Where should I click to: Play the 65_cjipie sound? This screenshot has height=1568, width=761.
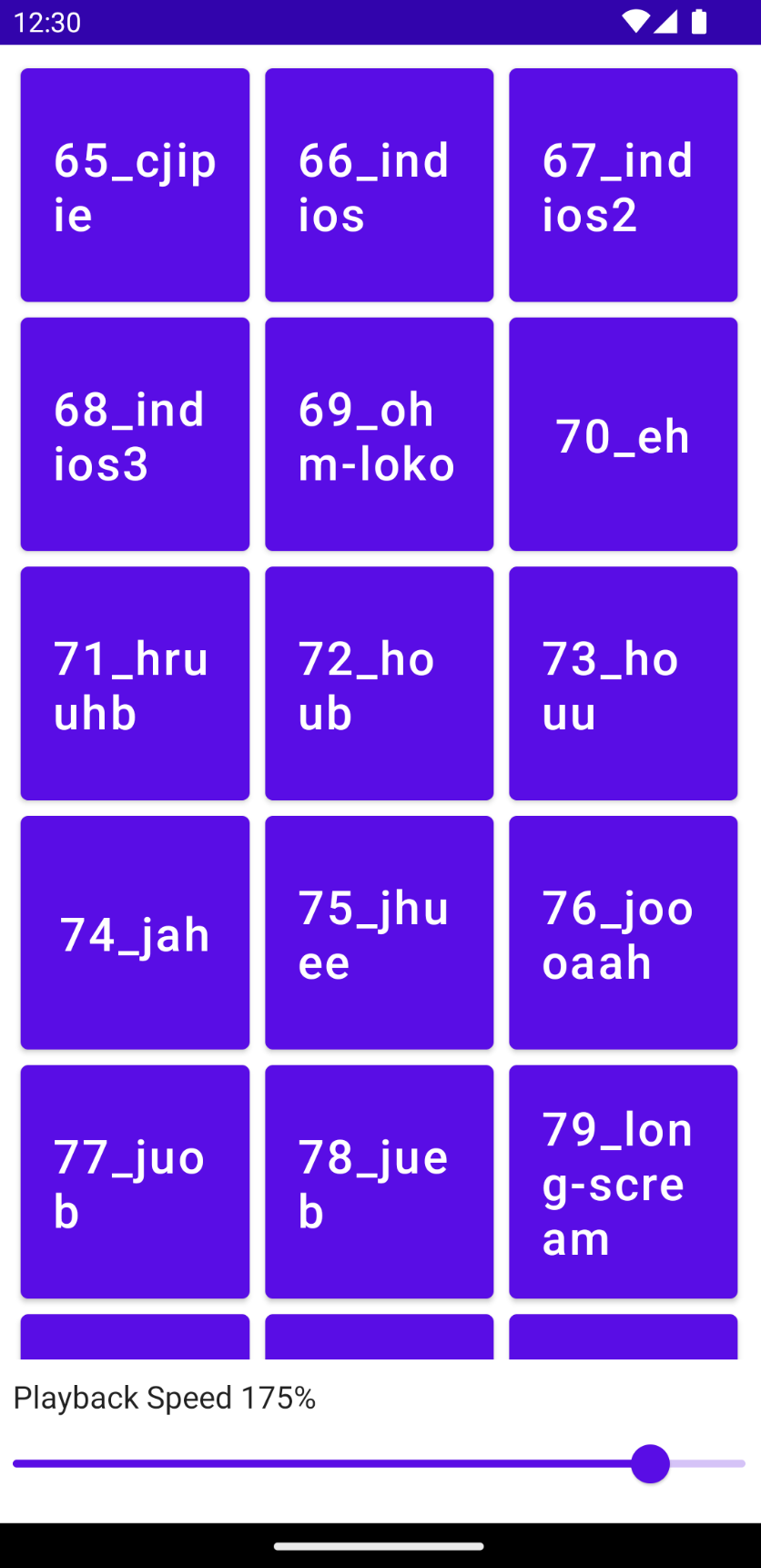click(135, 185)
